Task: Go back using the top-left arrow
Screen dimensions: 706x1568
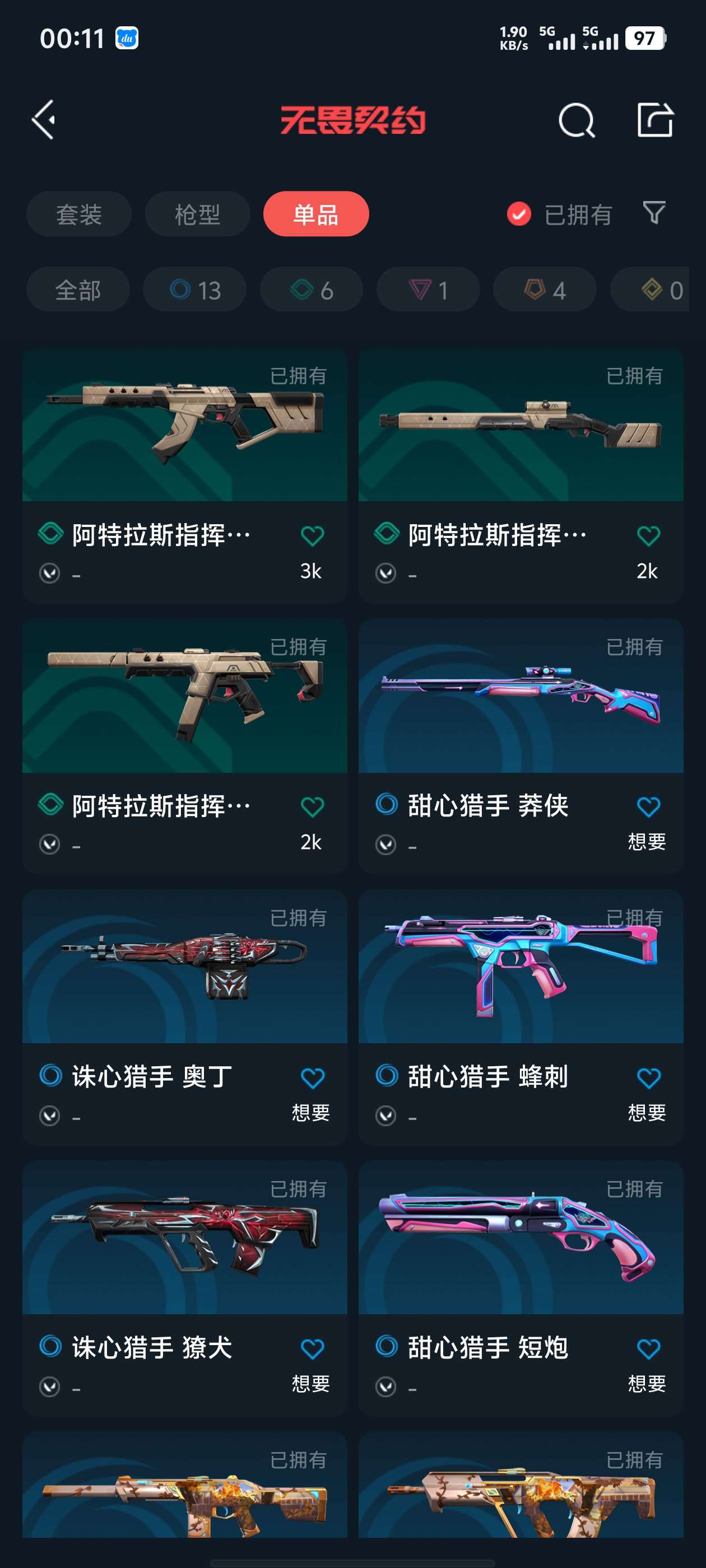Action: pyautogui.click(x=44, y=119)
